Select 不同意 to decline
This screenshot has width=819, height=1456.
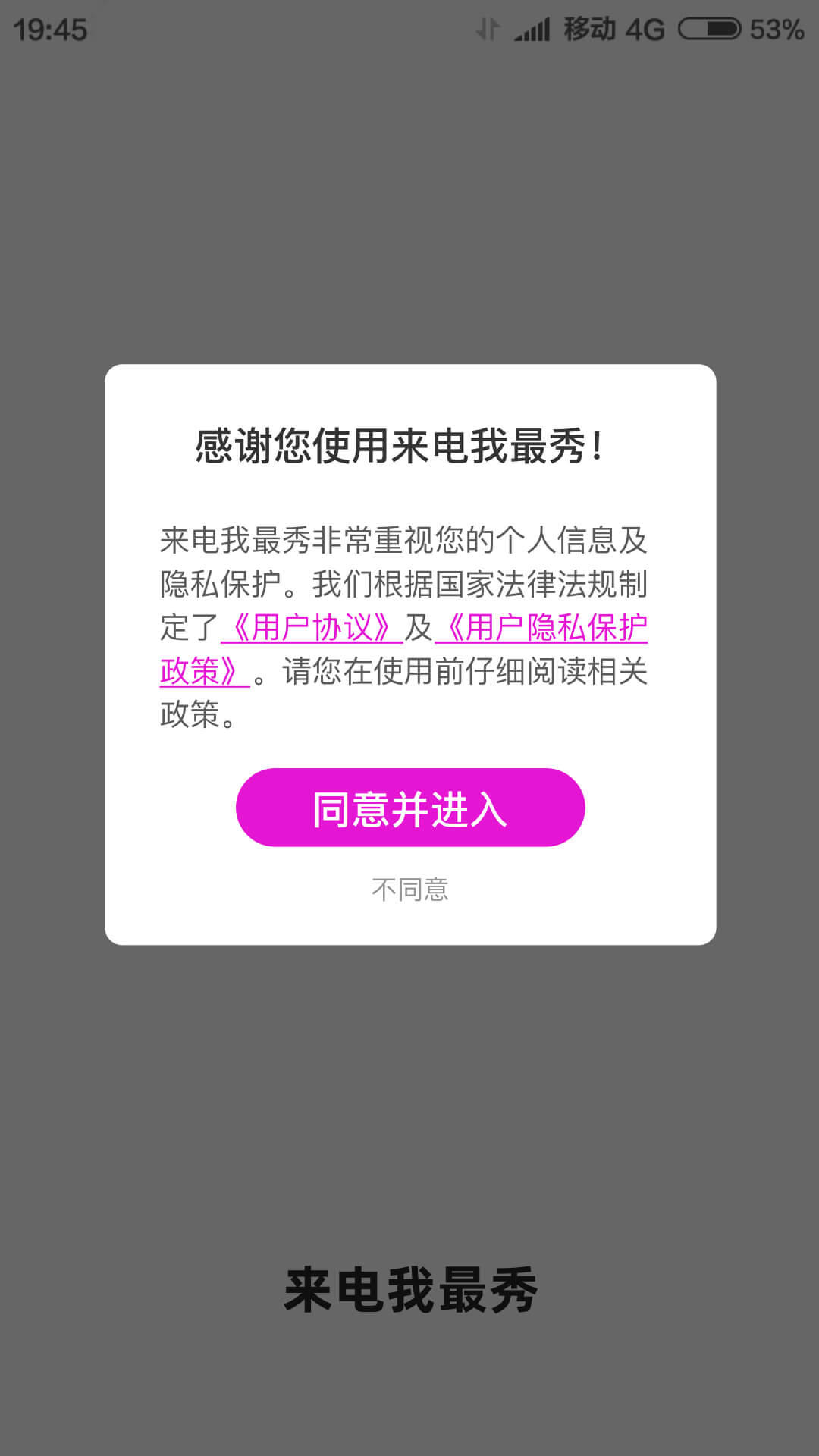[x=409, y=889]
